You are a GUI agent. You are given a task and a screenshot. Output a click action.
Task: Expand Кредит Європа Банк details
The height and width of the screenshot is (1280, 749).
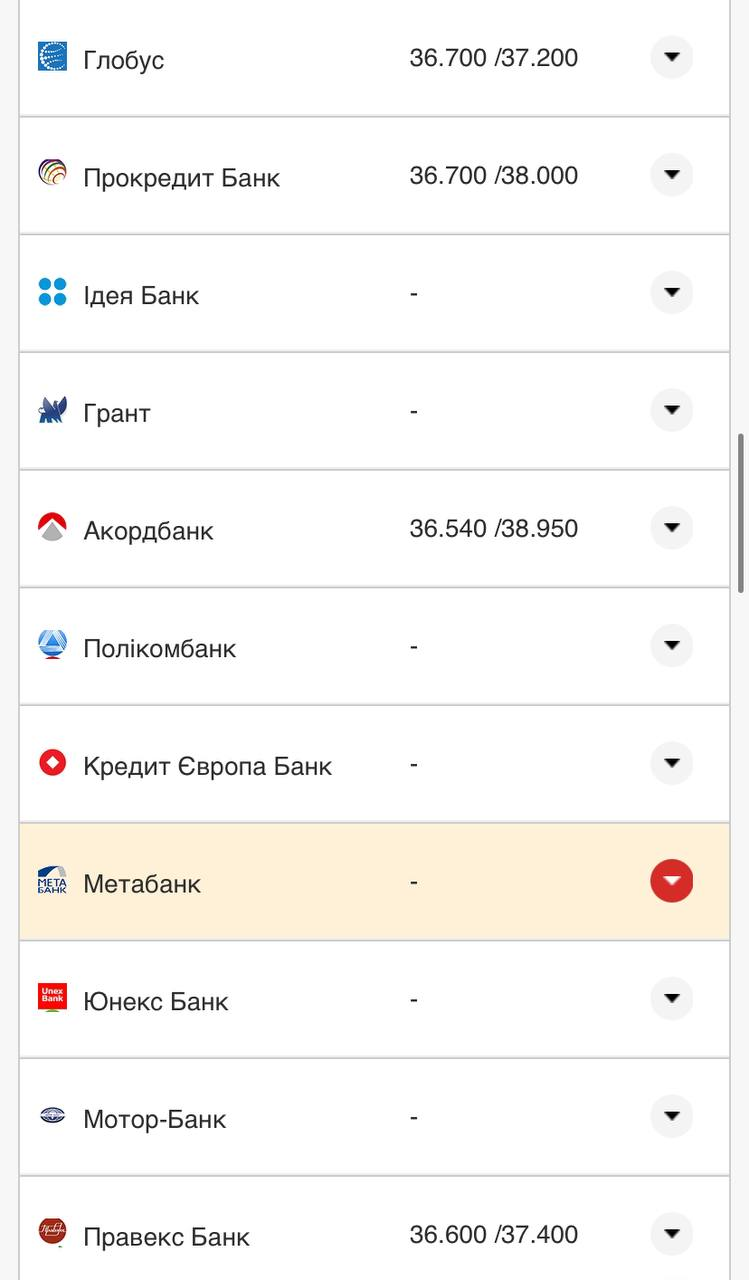[671, 764]
